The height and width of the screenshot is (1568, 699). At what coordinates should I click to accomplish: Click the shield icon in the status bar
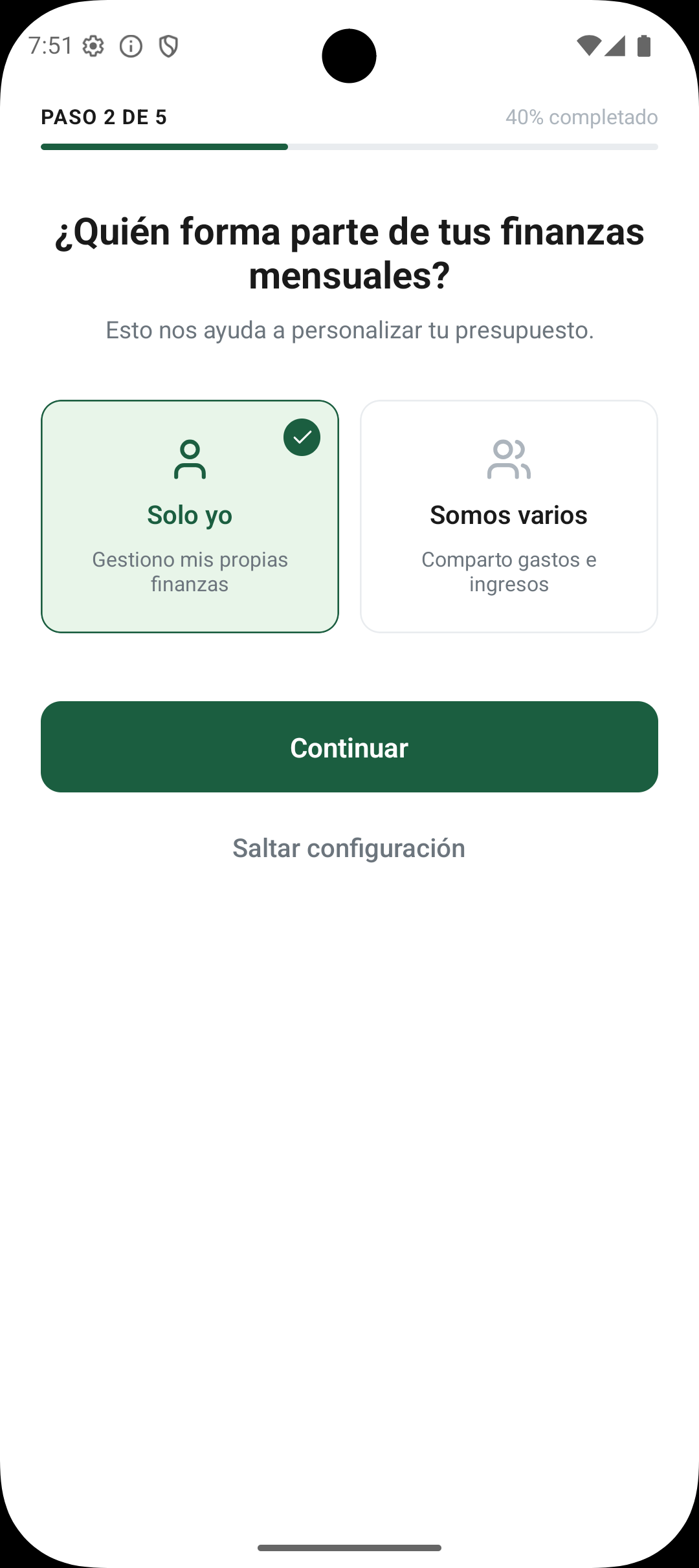(169, 46)
